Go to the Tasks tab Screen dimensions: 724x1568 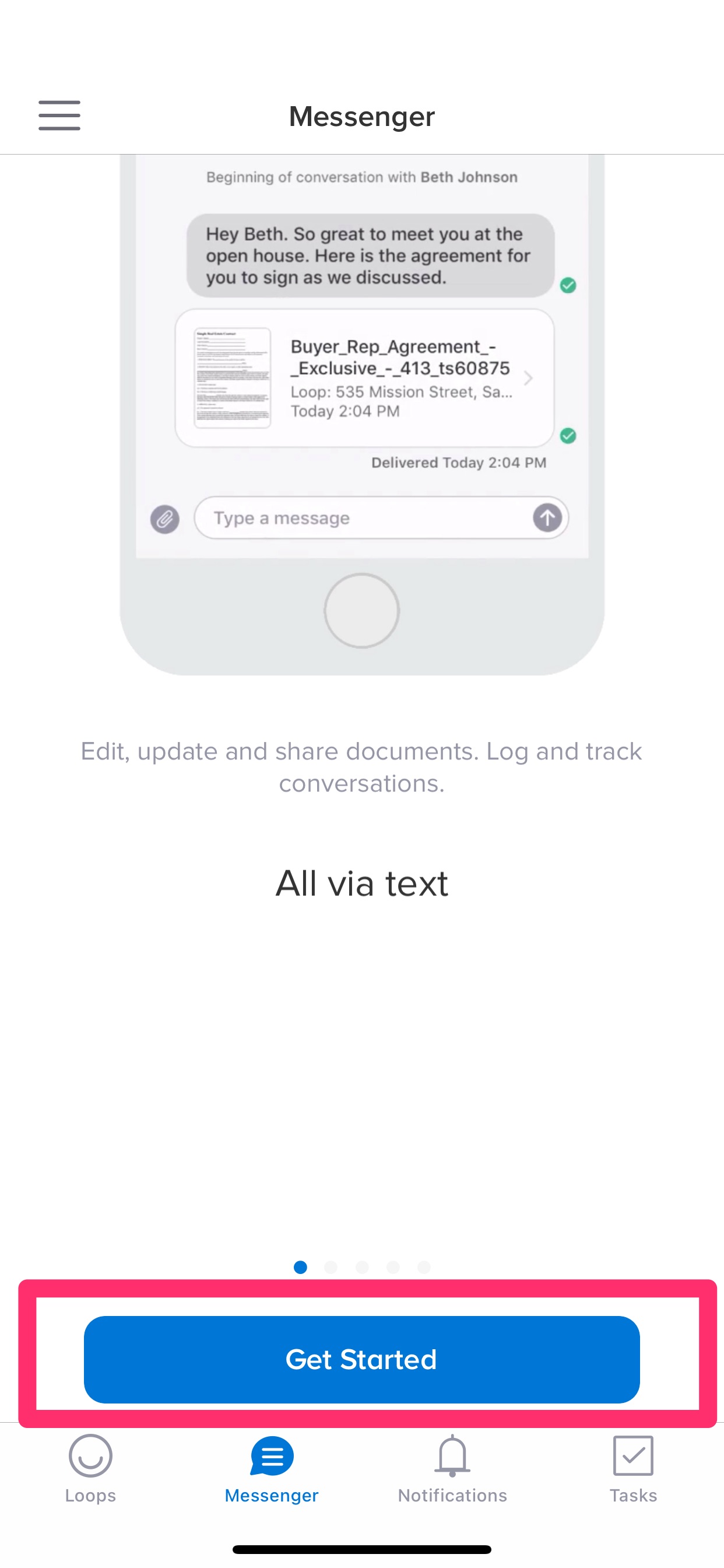(632, 1468)
